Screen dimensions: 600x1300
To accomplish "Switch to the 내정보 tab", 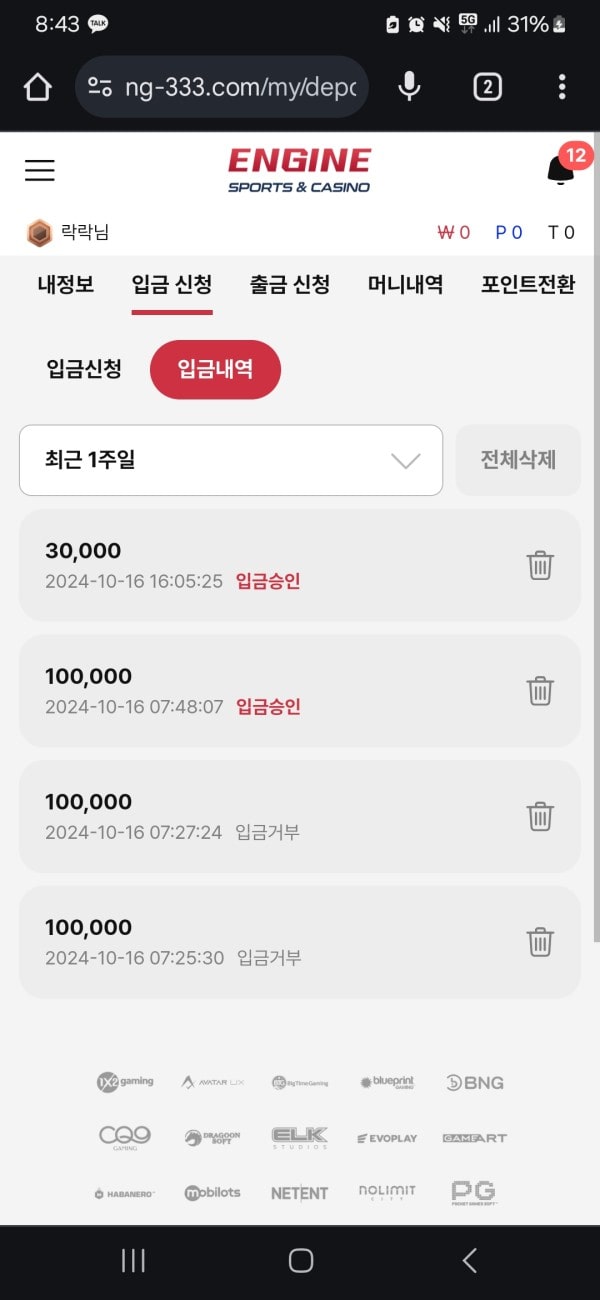I will [66, 284].
